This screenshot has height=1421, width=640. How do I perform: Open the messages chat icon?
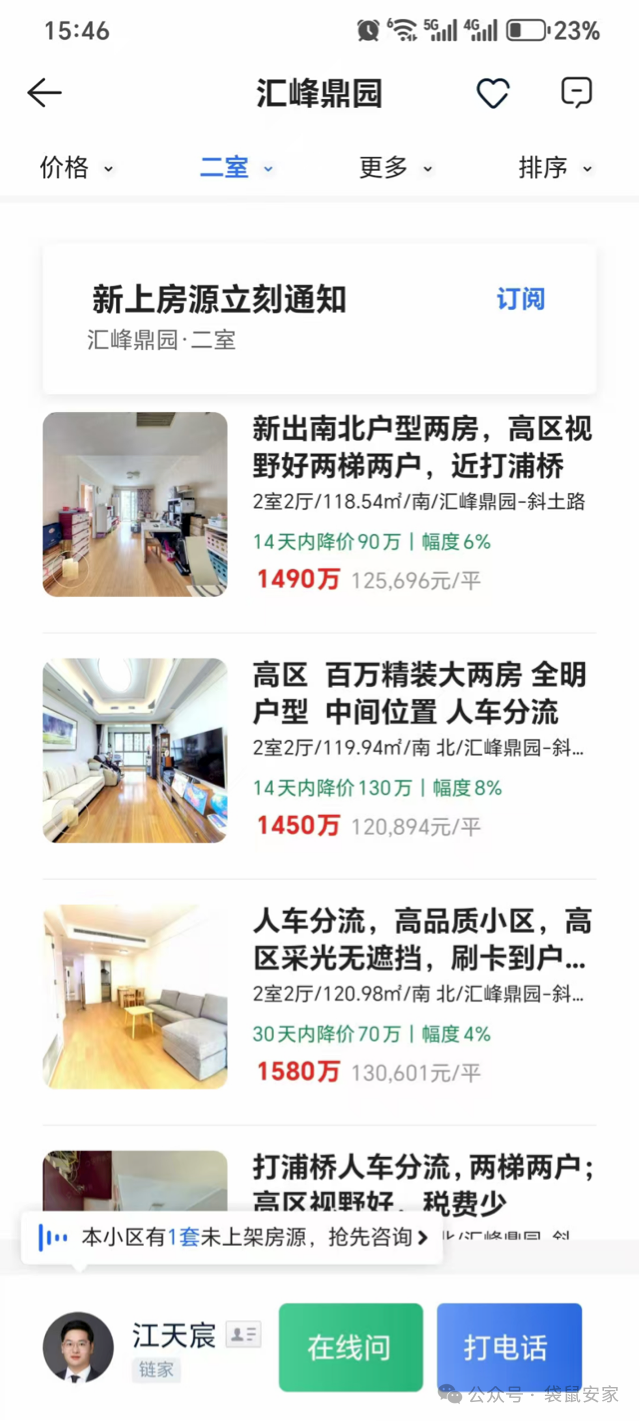[x=576, y=93]
